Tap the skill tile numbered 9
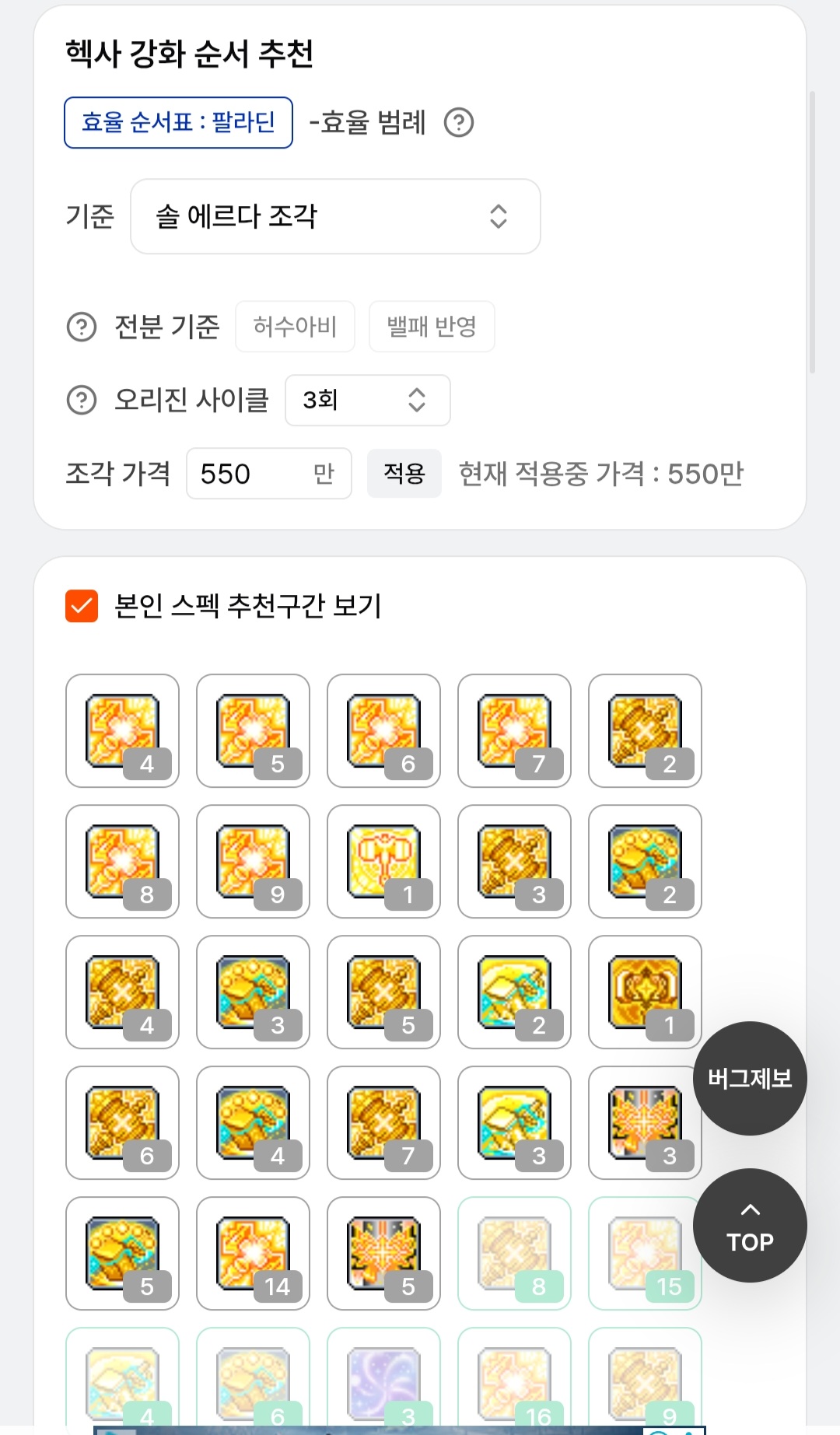This screenshot has width=840, height=1435. (253, 861)
